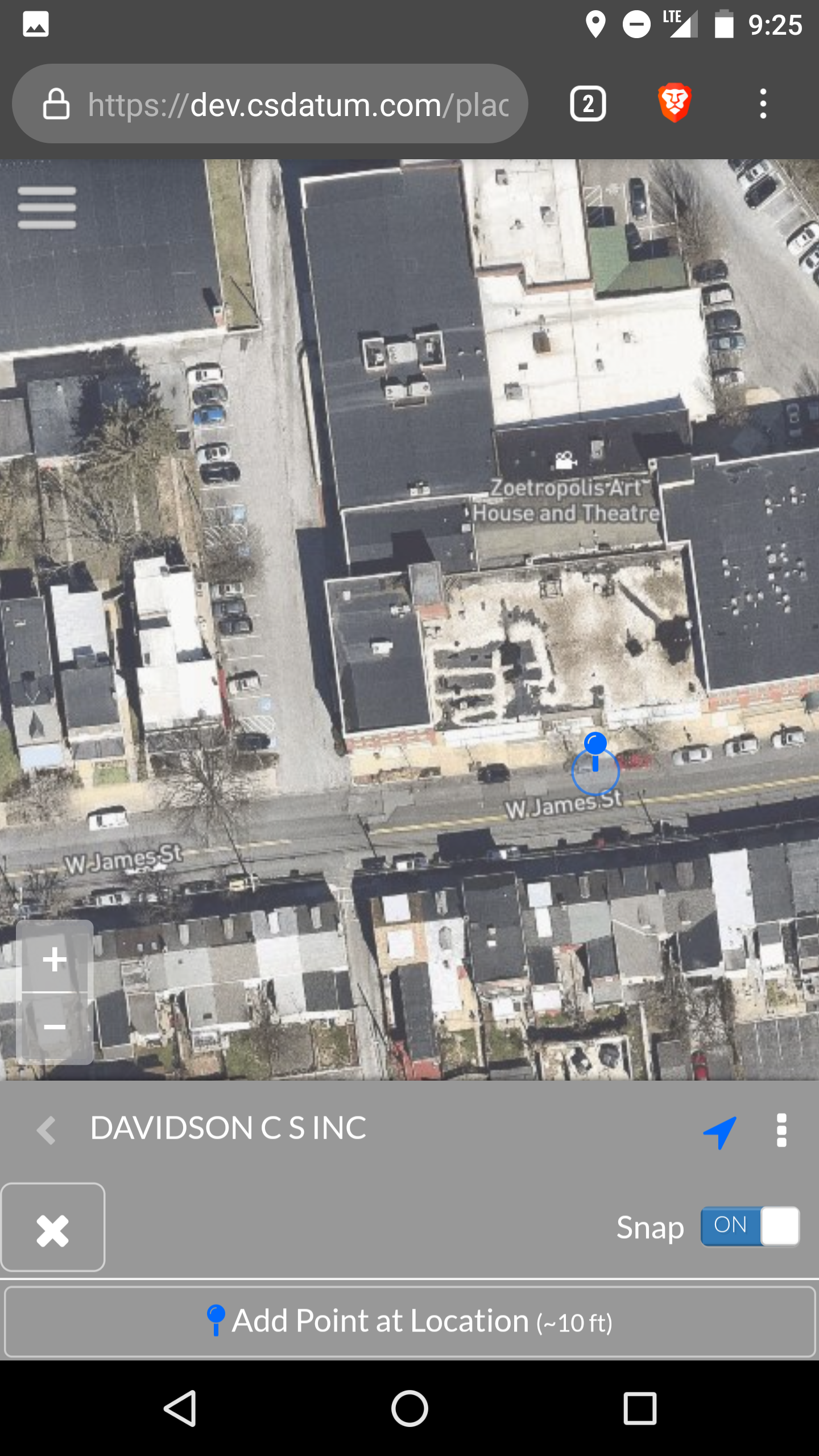819x1456 pixels.
Task: Turn off the Snap toggle
Action: click(750, 1227)
